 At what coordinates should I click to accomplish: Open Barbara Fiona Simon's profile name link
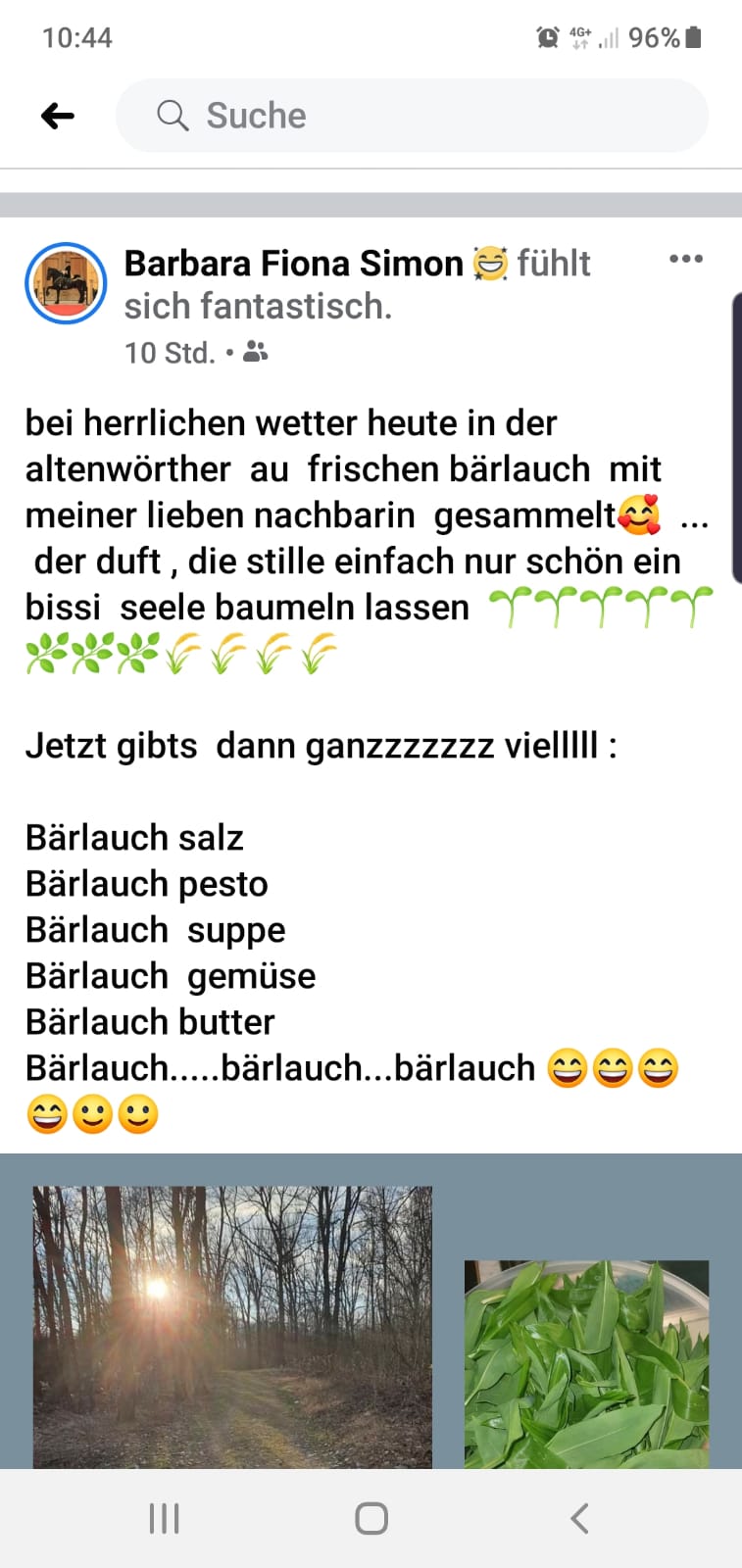point(293,264)
